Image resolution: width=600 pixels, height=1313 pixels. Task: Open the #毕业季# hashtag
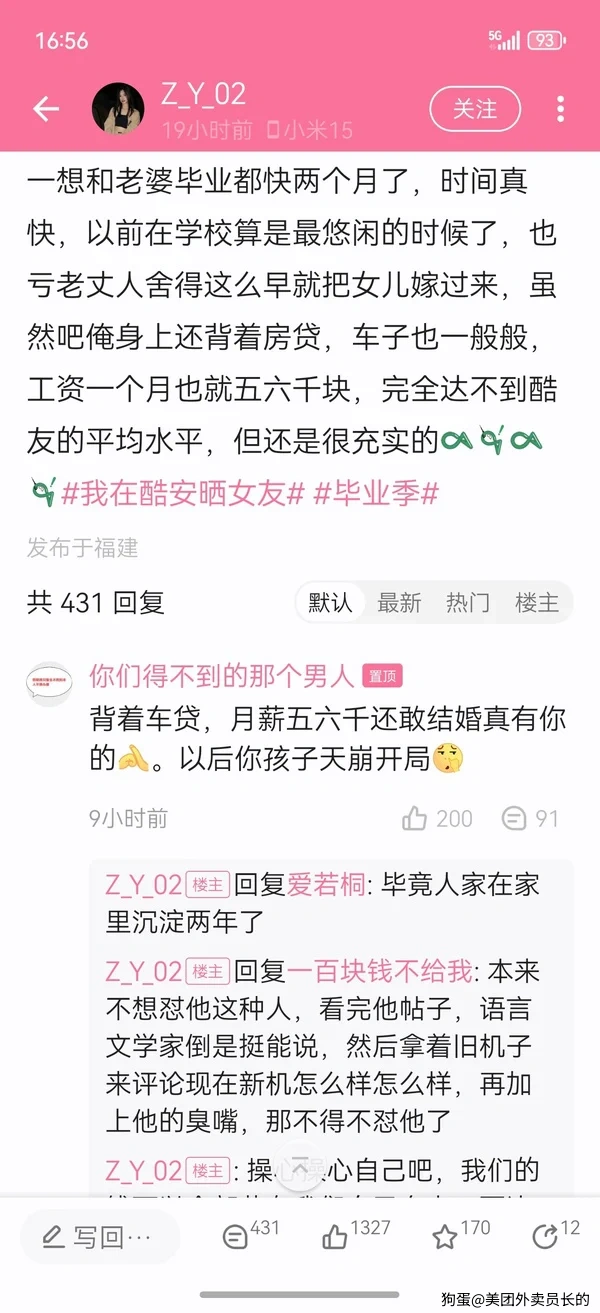[376, 493]
